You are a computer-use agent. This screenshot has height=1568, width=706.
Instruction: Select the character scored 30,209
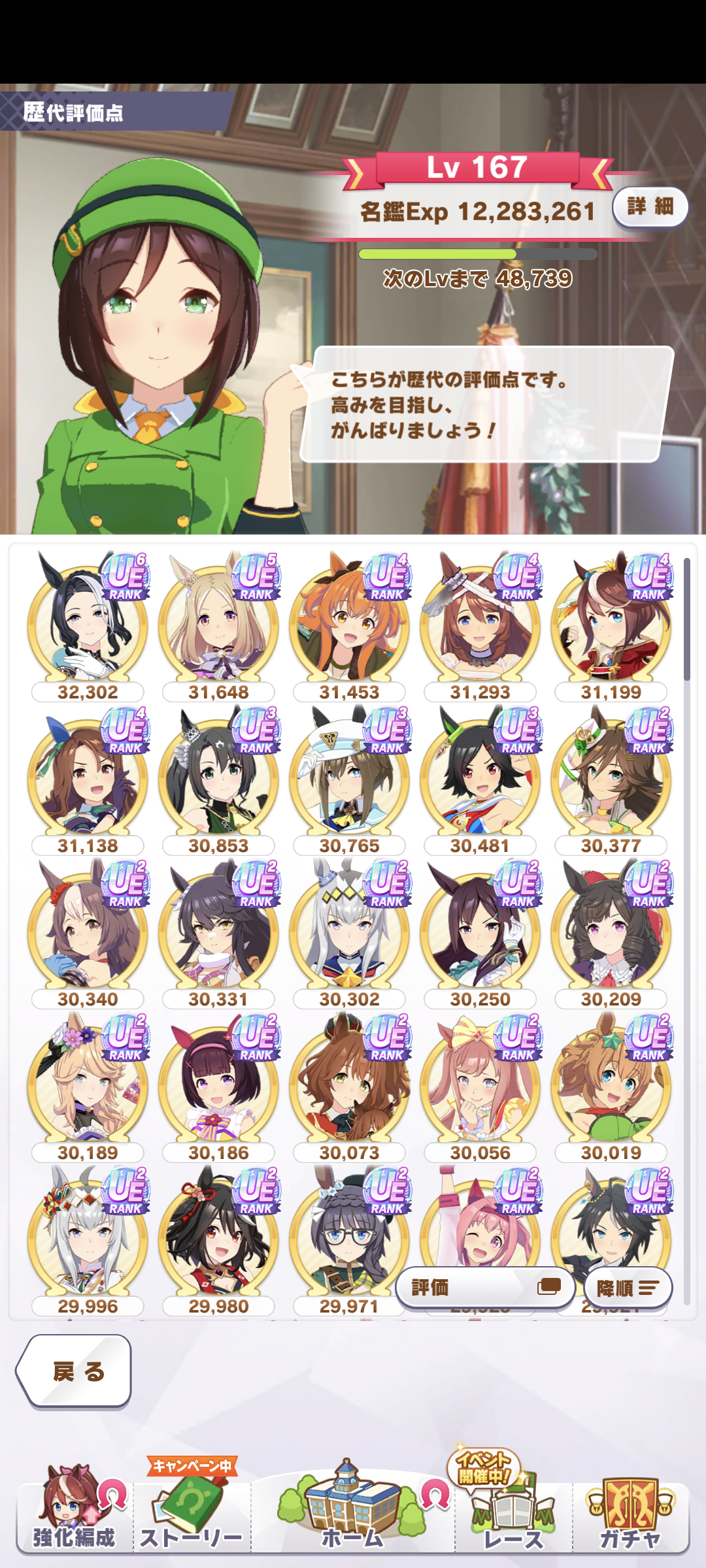611,928
